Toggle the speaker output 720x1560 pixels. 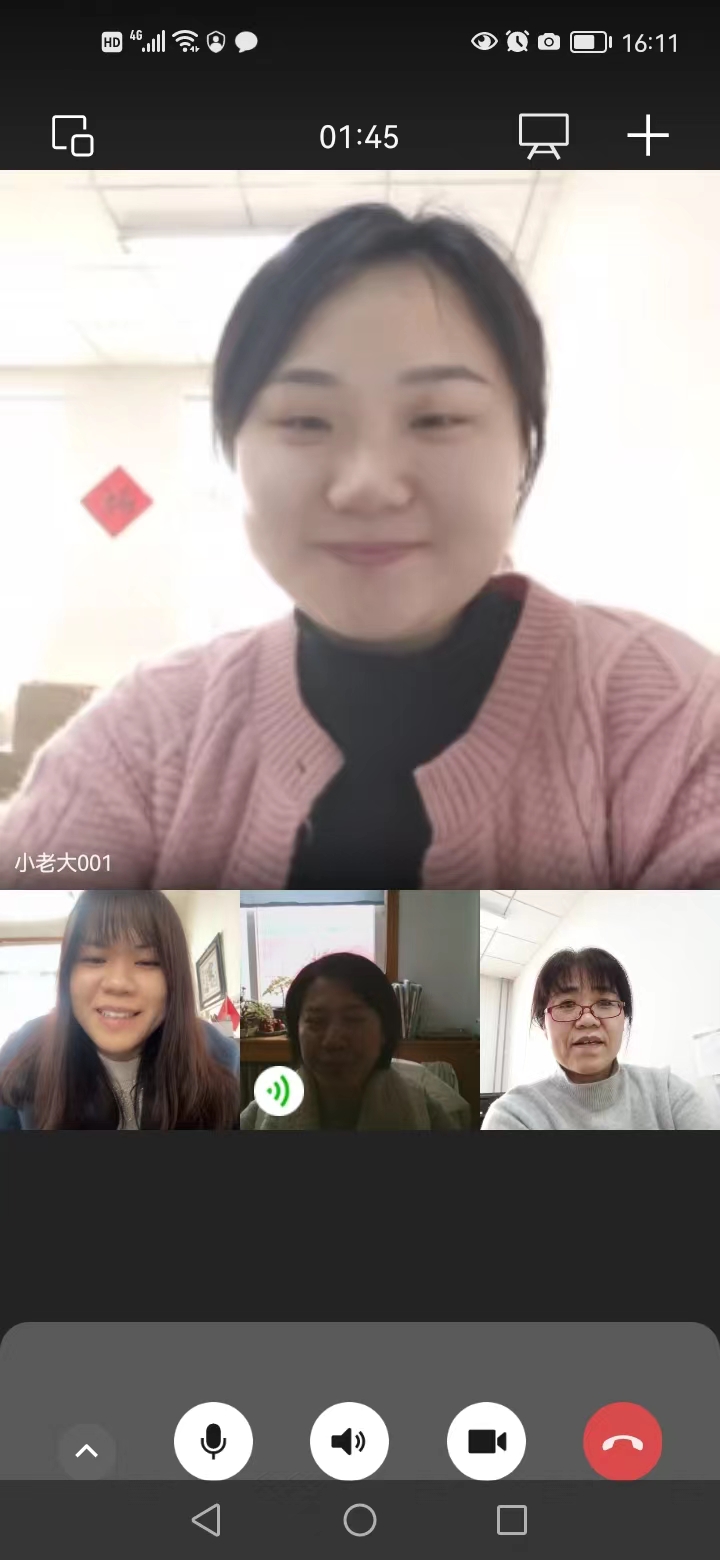(x=349, y=1441)
